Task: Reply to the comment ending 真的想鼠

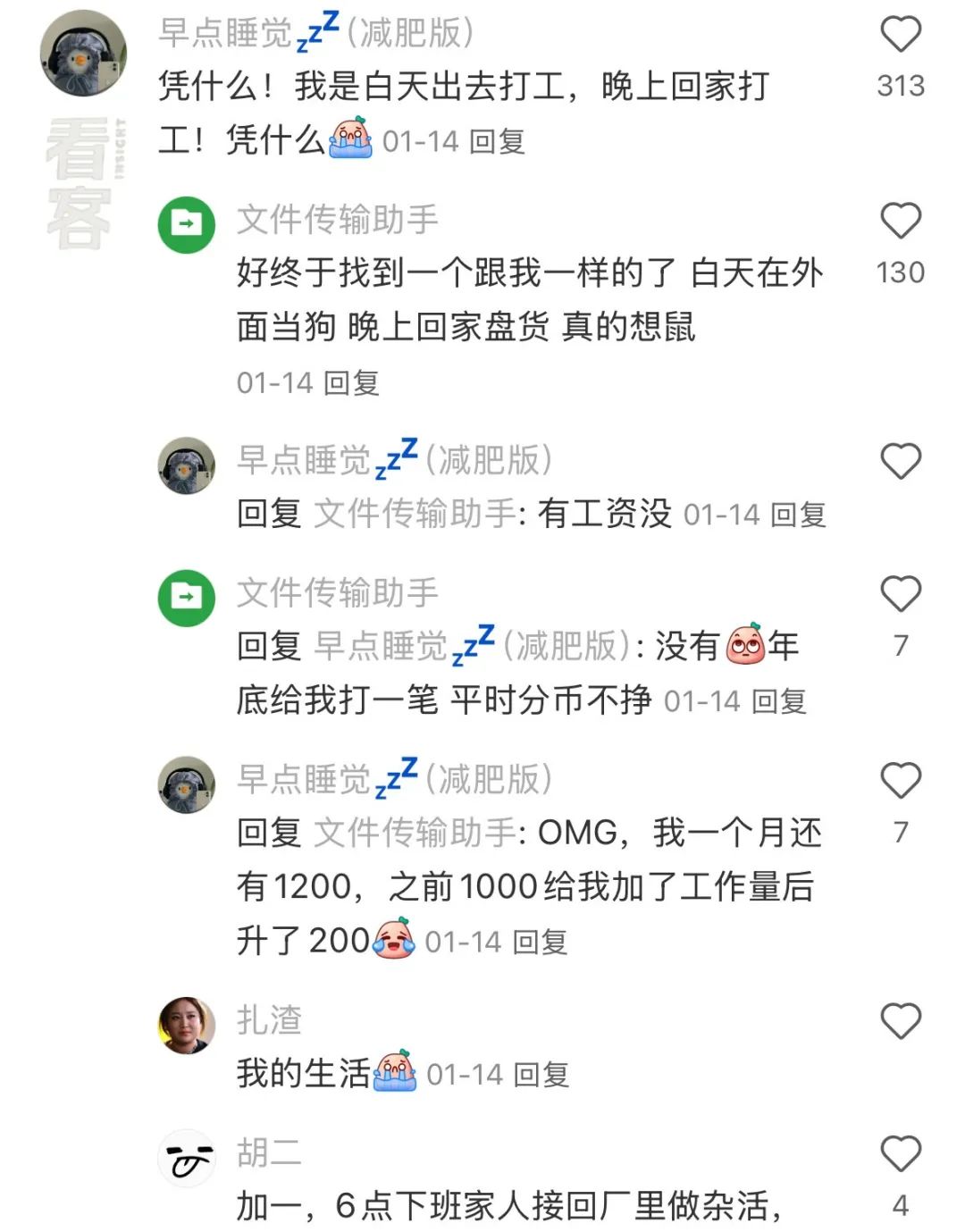Action: (351, 383)
